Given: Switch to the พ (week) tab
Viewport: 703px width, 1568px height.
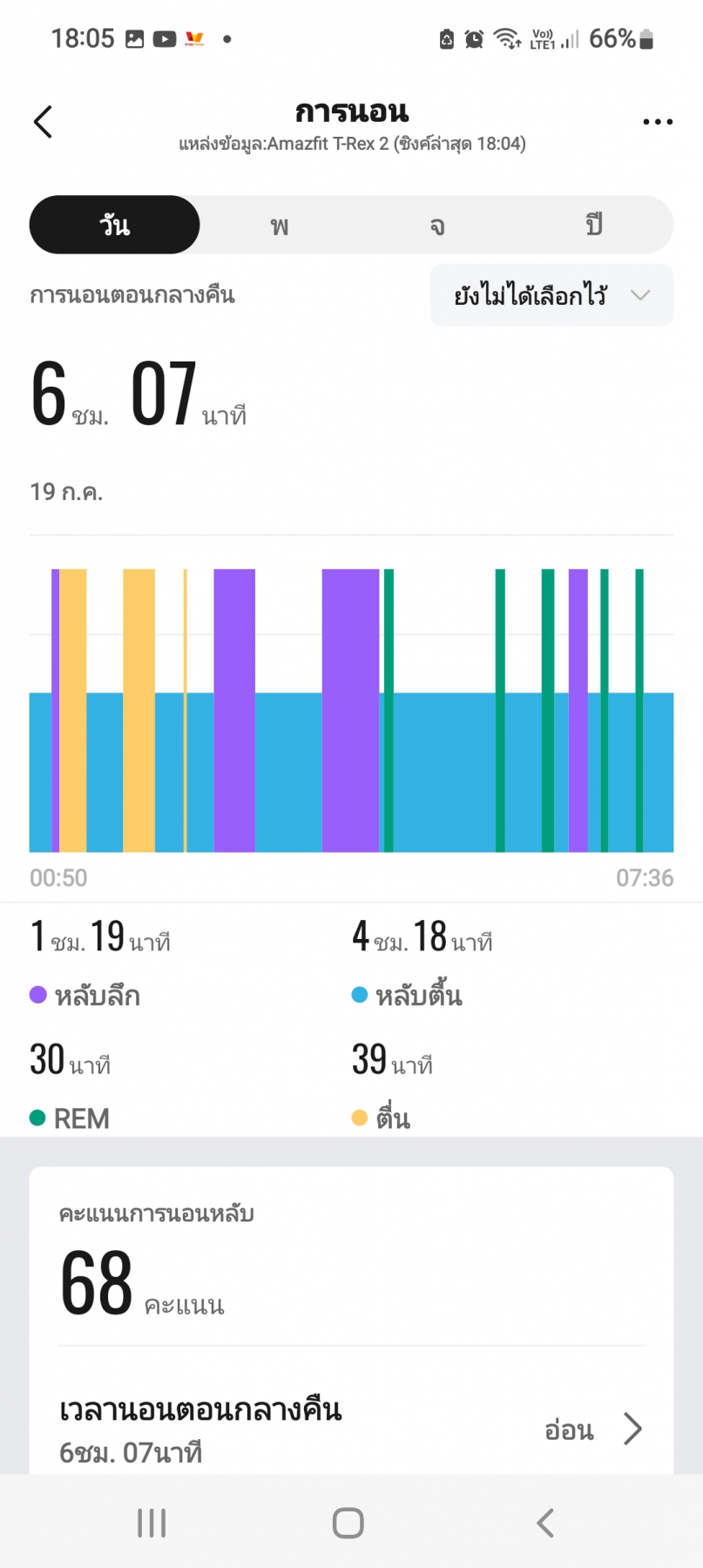Looking at the screenshot, I should (x=279, y=225).
